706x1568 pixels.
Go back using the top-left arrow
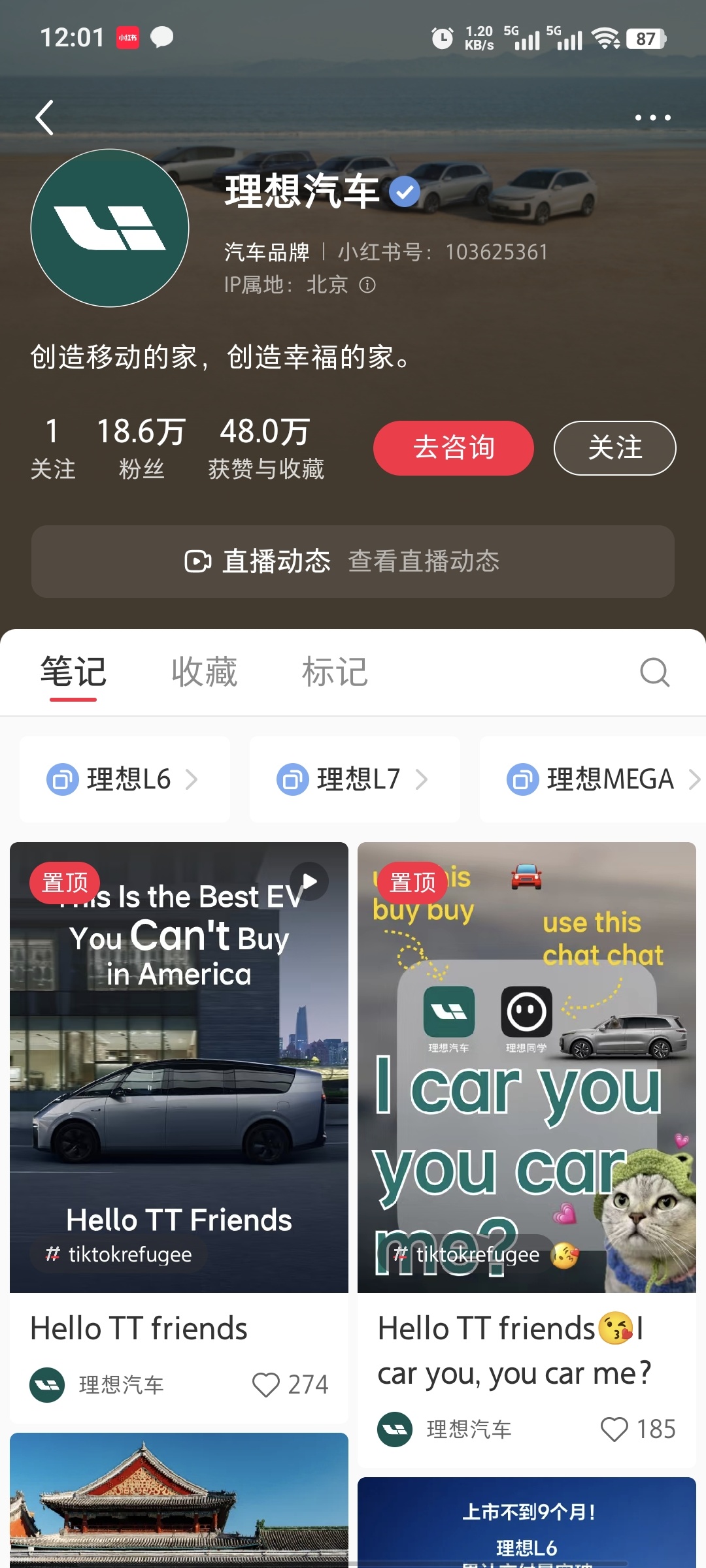point(44,118)
